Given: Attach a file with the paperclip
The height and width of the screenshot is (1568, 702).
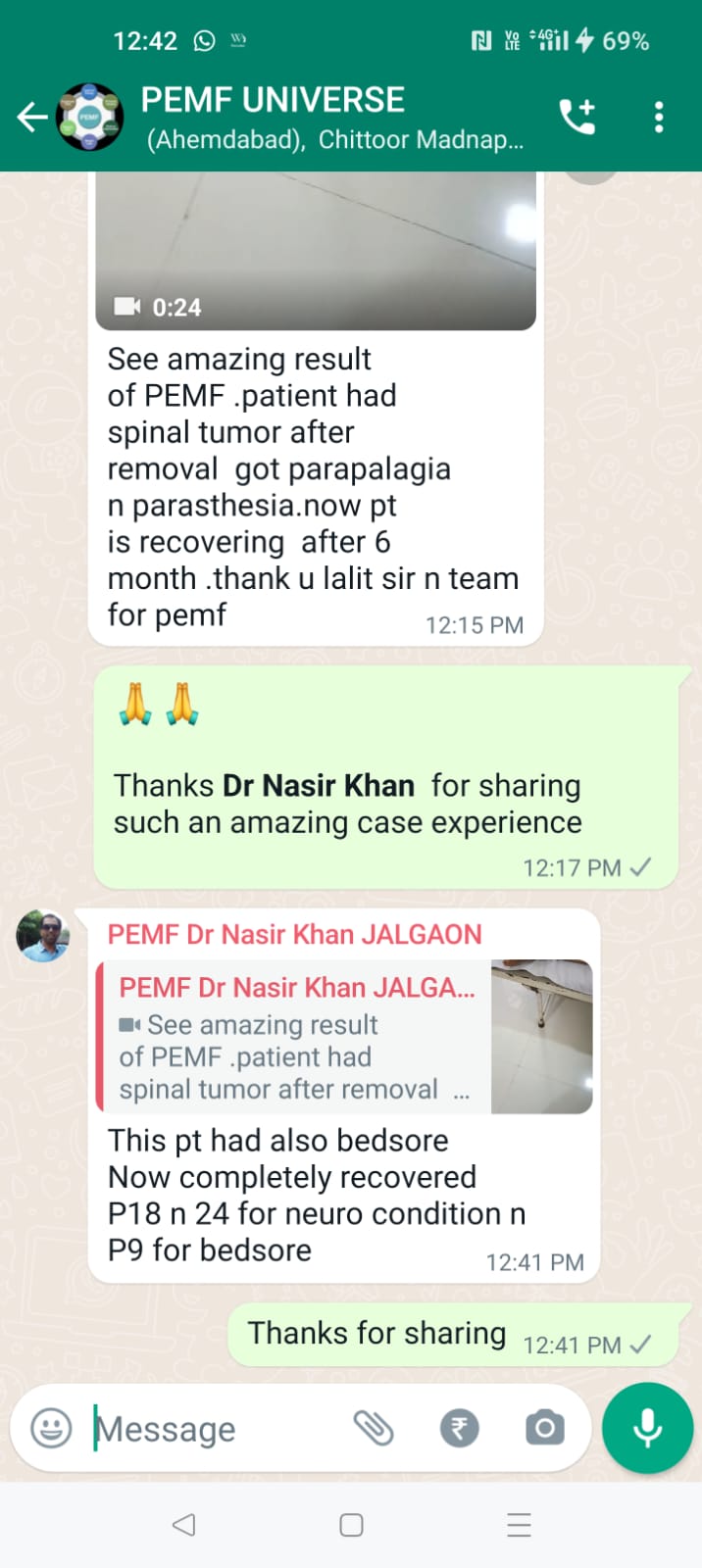Looking at the screenshot, I should click(374, 1428).
